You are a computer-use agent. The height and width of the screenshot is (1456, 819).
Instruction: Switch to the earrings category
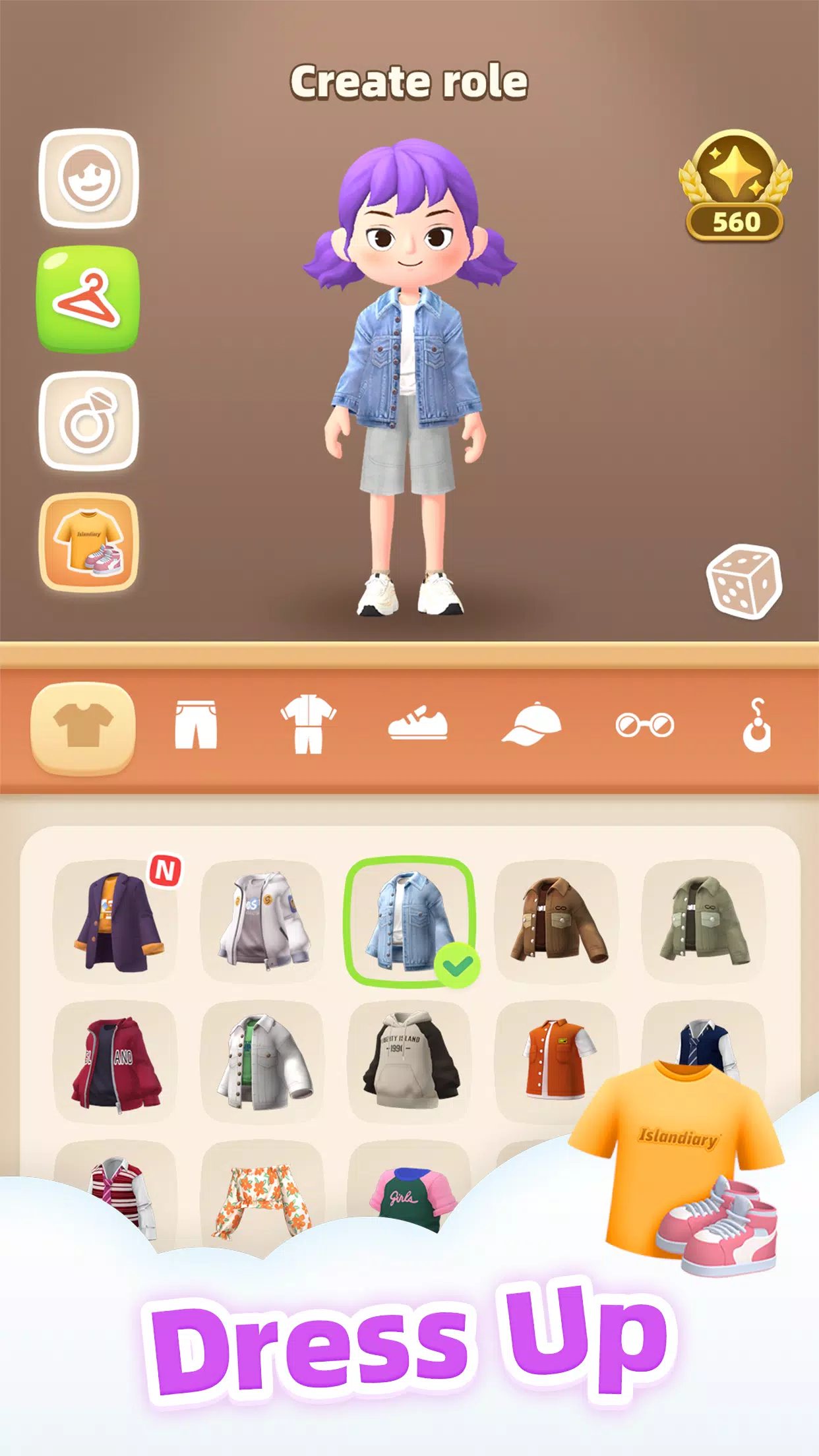(x=756, y=726)
